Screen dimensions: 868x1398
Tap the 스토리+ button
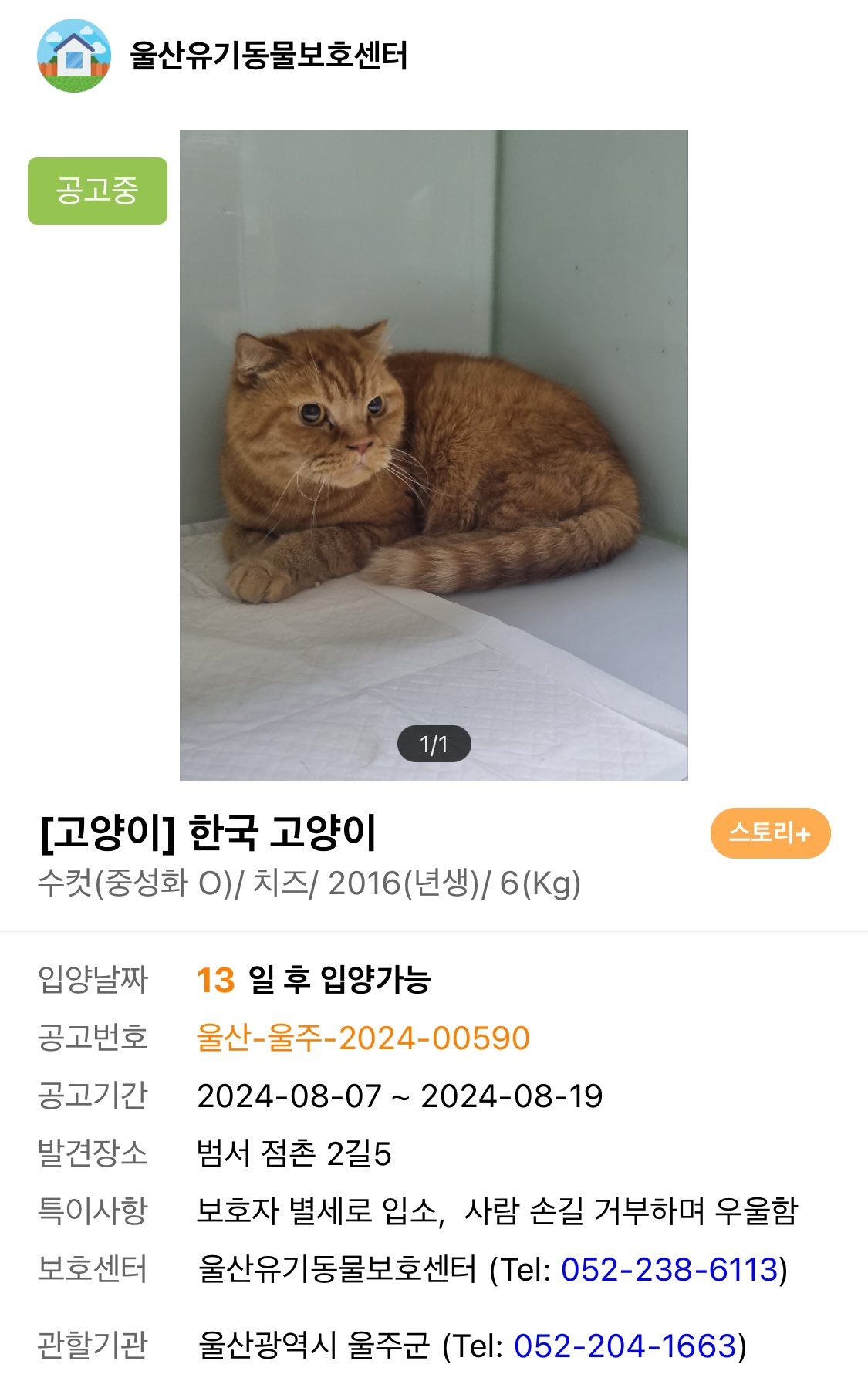tap(769, 833)
